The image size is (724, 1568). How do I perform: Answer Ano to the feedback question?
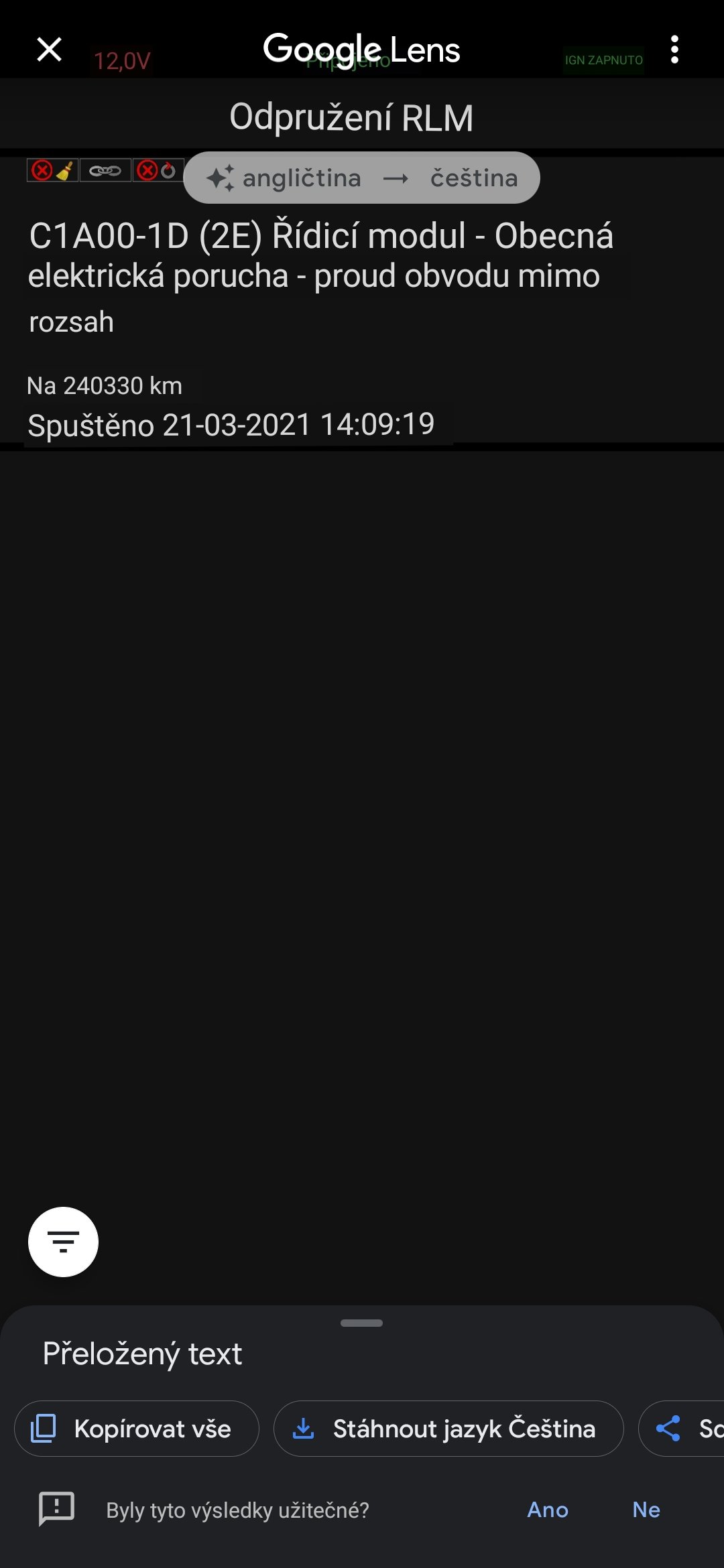(x=548, y=1510)
